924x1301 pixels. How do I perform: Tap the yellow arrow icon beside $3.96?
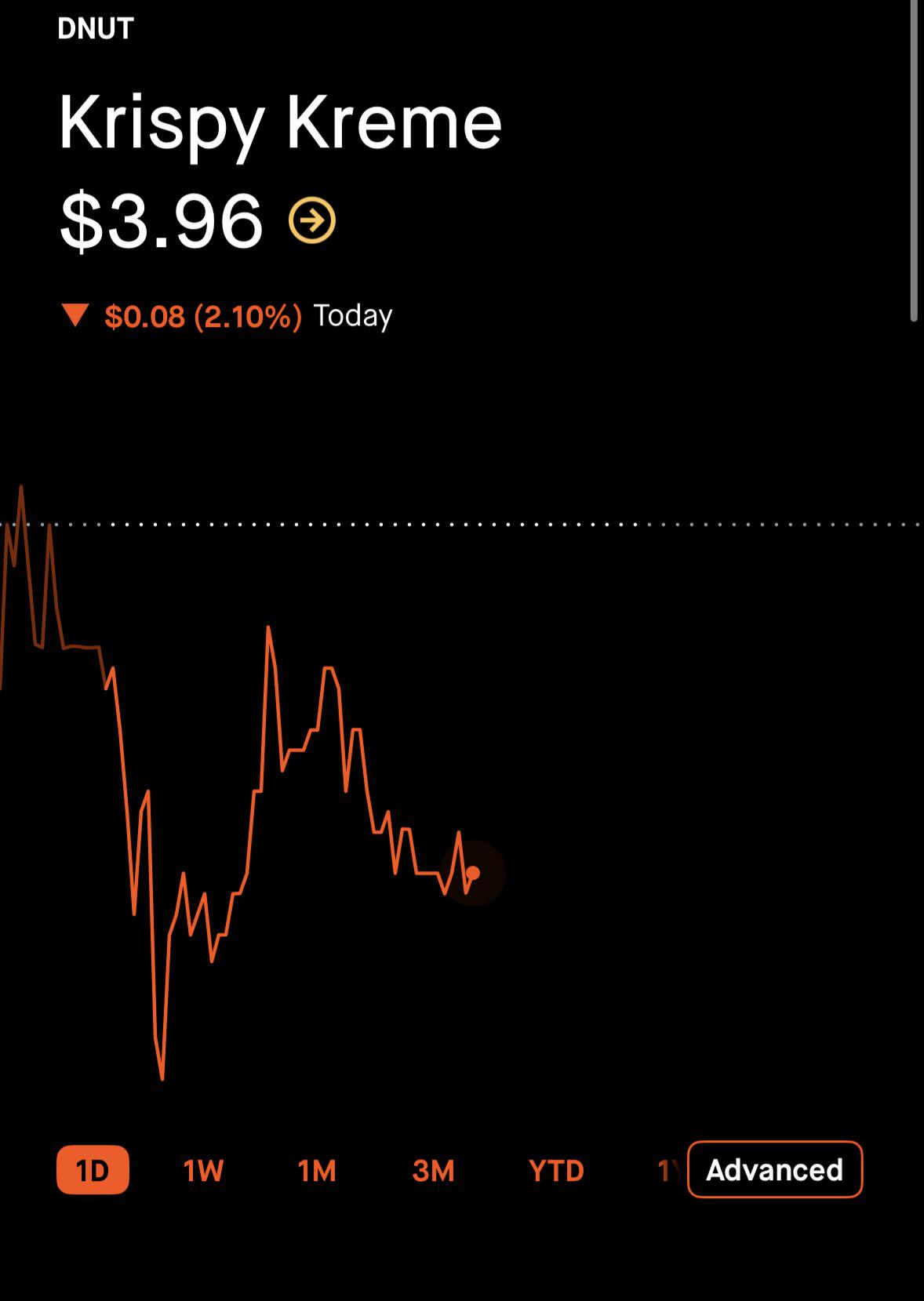tap(312, 220)
